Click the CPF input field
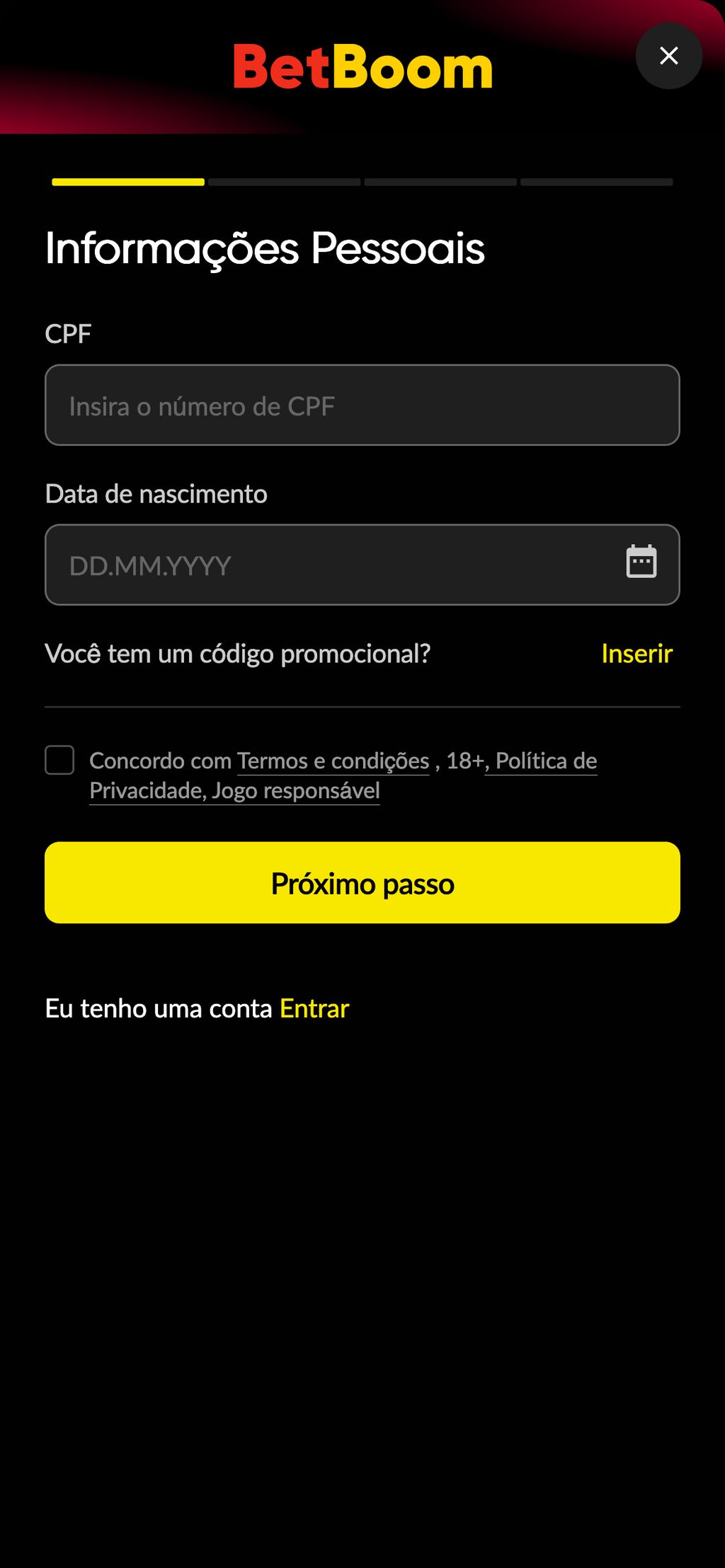This screenshot has width=725, height=1568. click(362, 405)
